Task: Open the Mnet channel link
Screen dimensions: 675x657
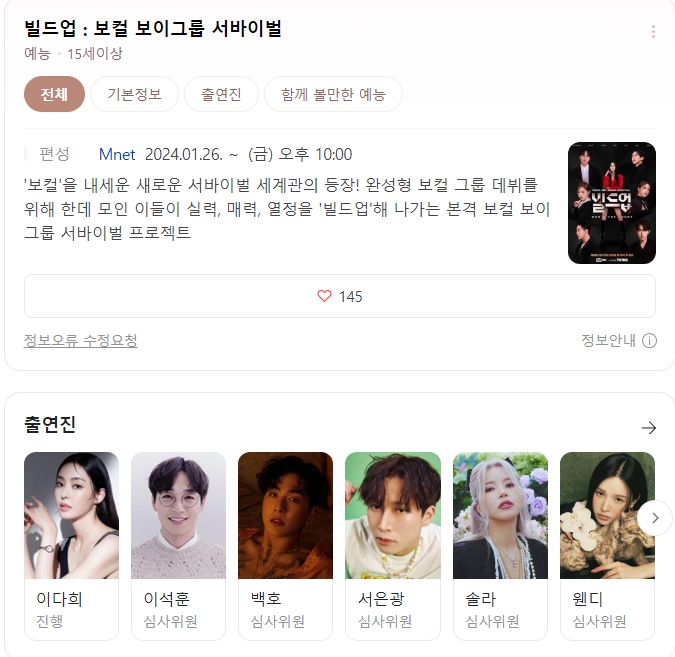Action: [x=116, y=154]
